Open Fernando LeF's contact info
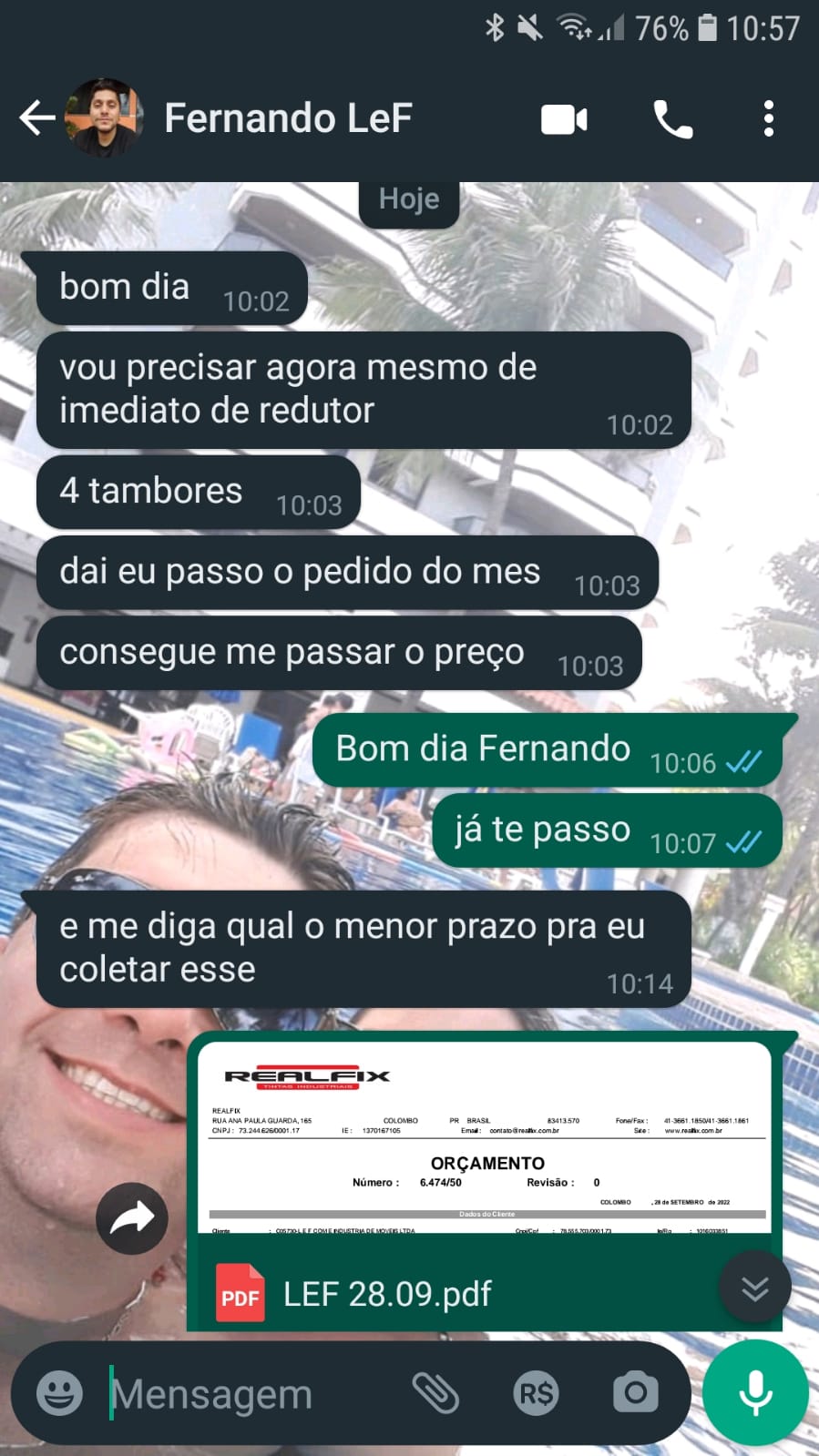The image size is (819, 1456). (288, 118)
